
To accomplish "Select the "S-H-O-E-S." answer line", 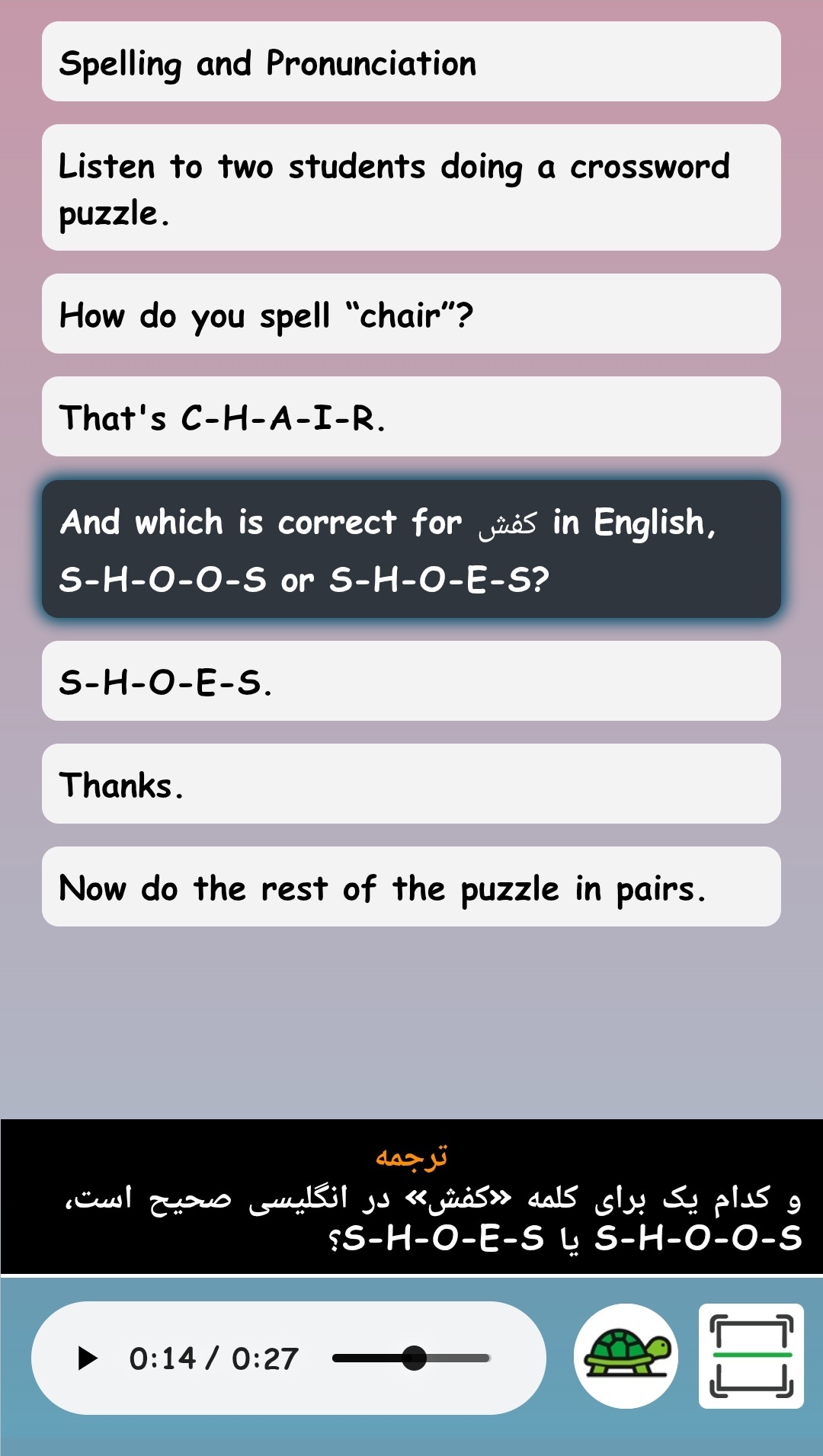I will click(x=411, y=681).
